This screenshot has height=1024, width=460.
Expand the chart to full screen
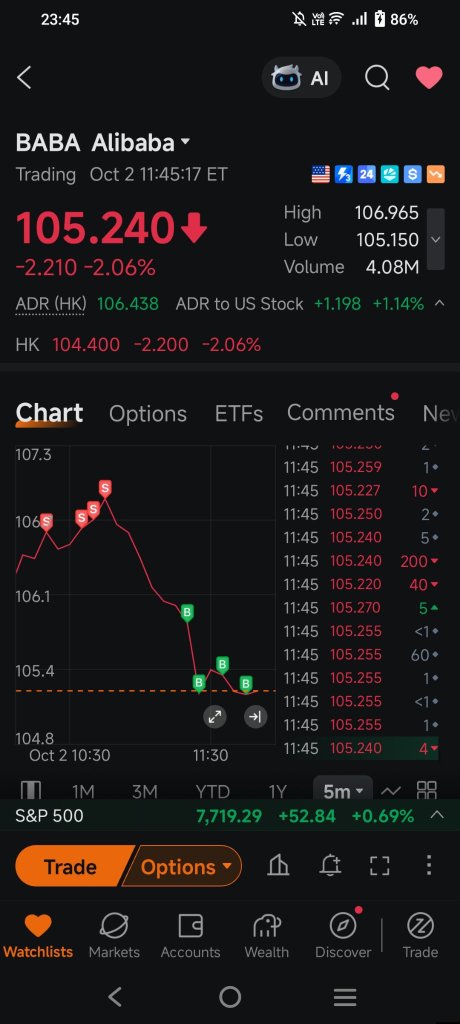214,717
